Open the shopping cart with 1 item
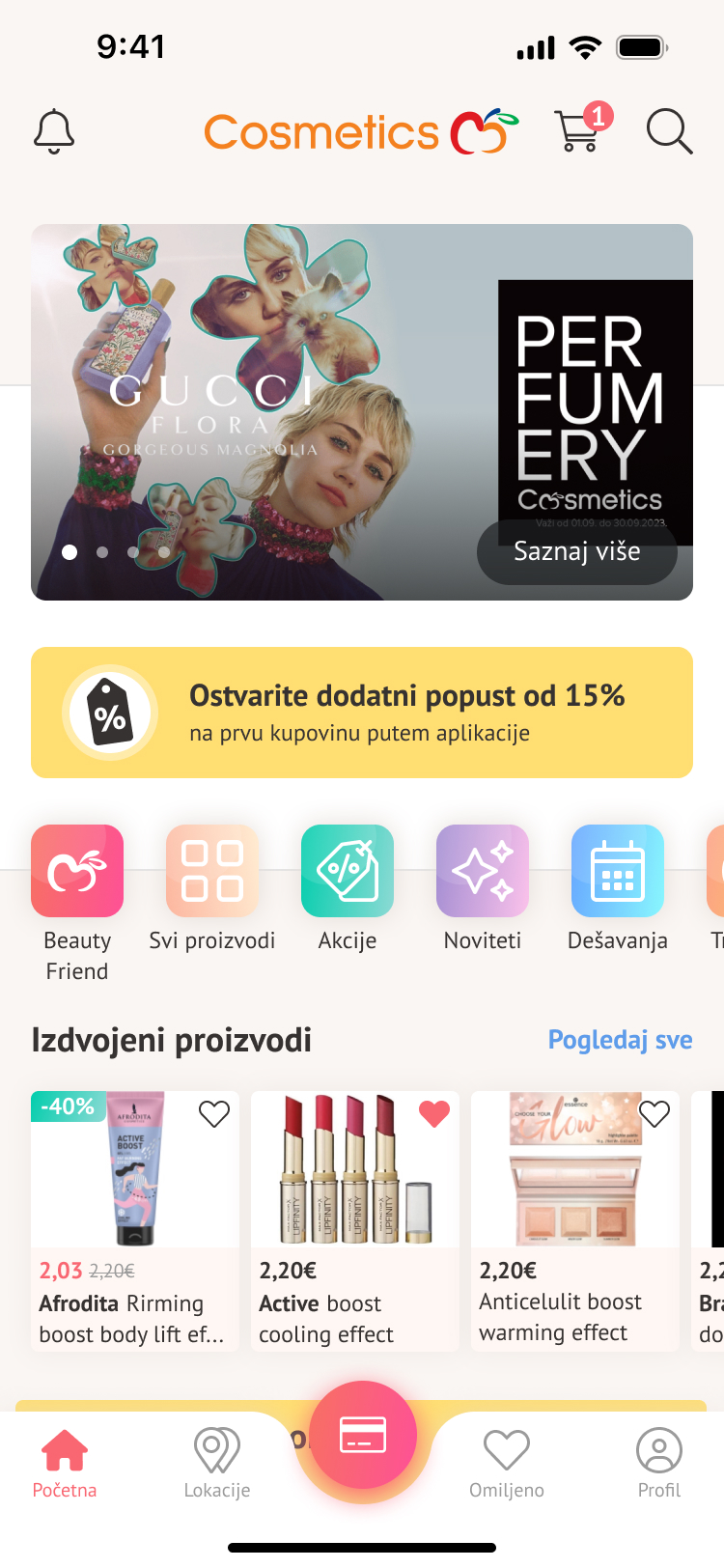 [576, 133]
